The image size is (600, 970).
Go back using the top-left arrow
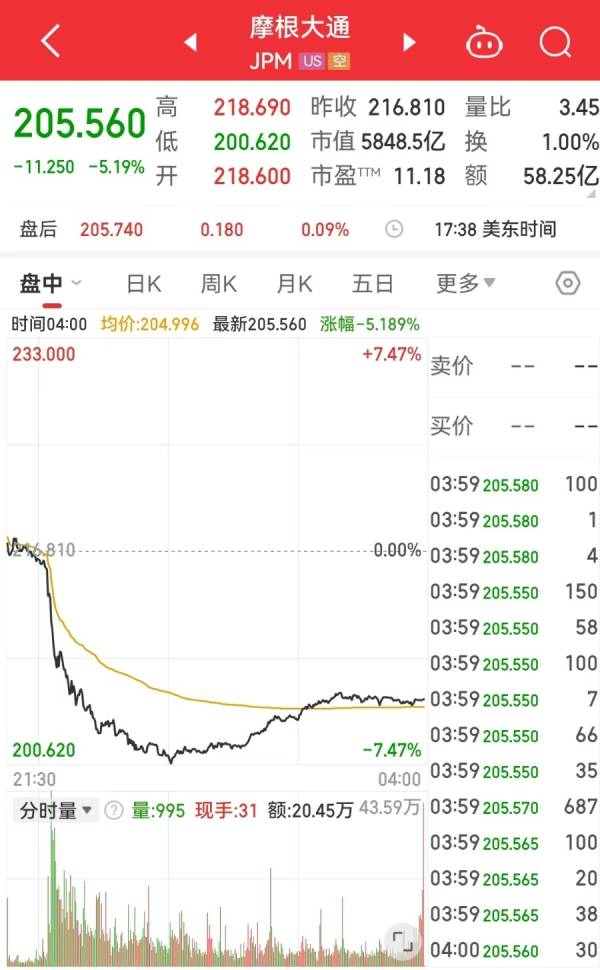(x=50, y=41)
